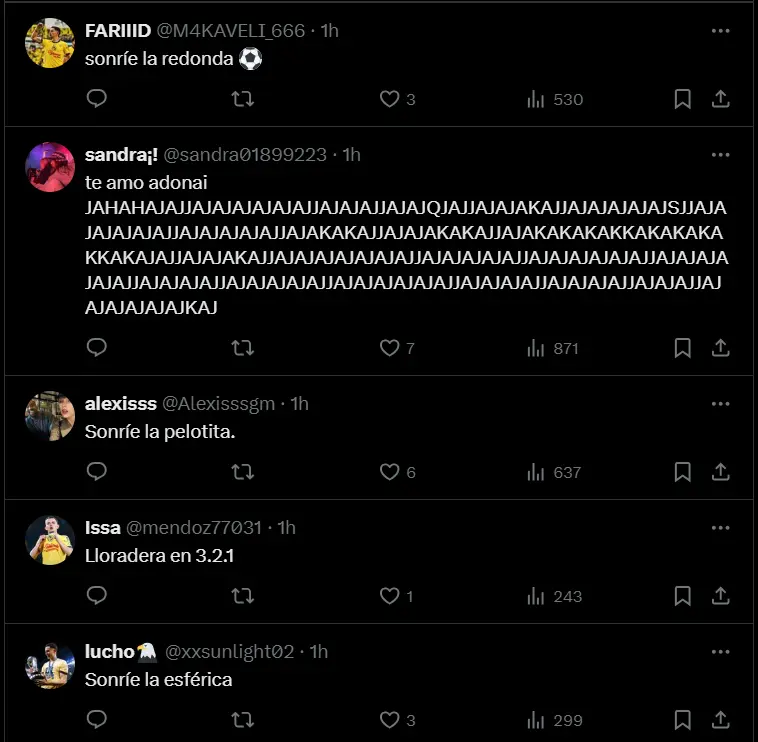This screenshot has width=758, height=742.
Task: Open more options on Issa's tweet
Action: coord(720,528)
